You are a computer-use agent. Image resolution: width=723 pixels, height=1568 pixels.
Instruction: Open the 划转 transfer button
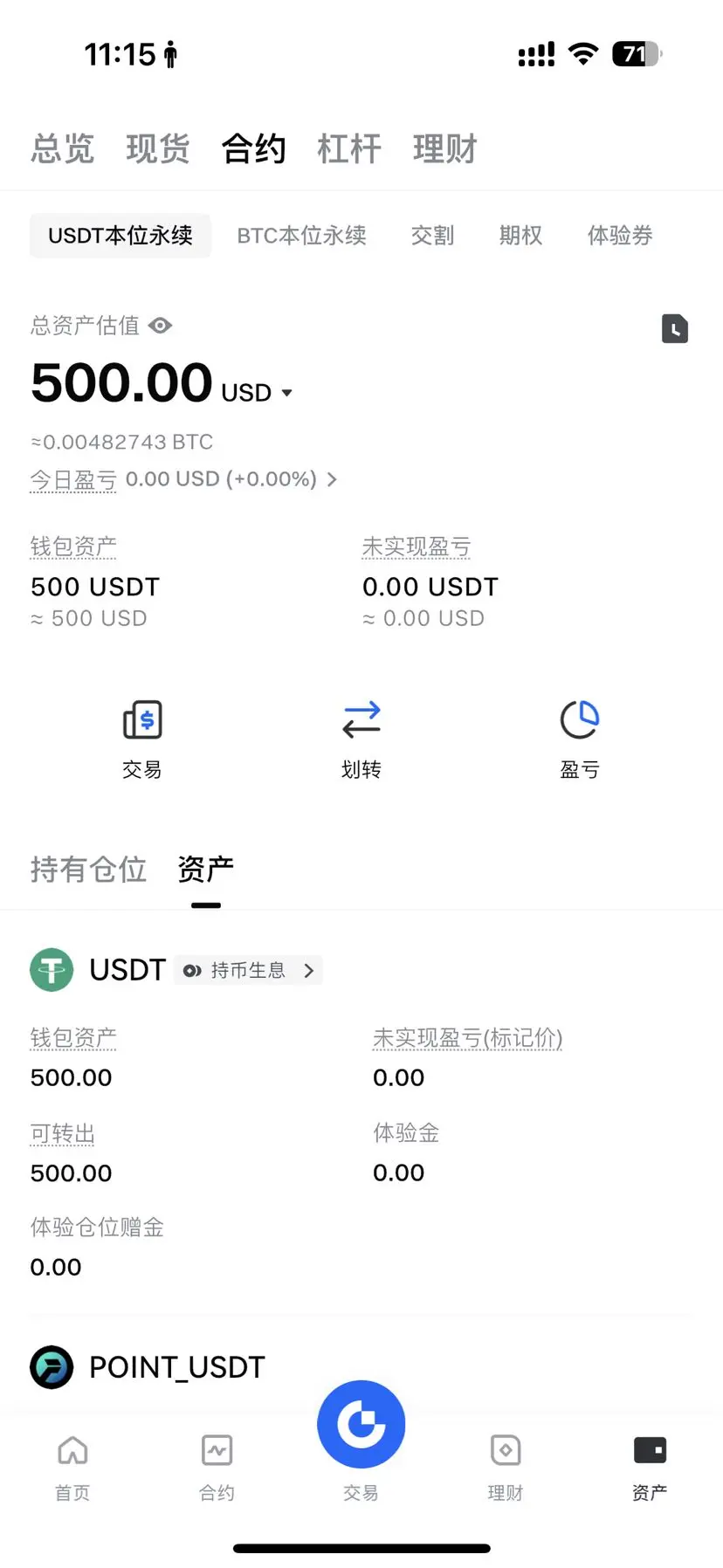pyautogui.click(x=361, y=738)
